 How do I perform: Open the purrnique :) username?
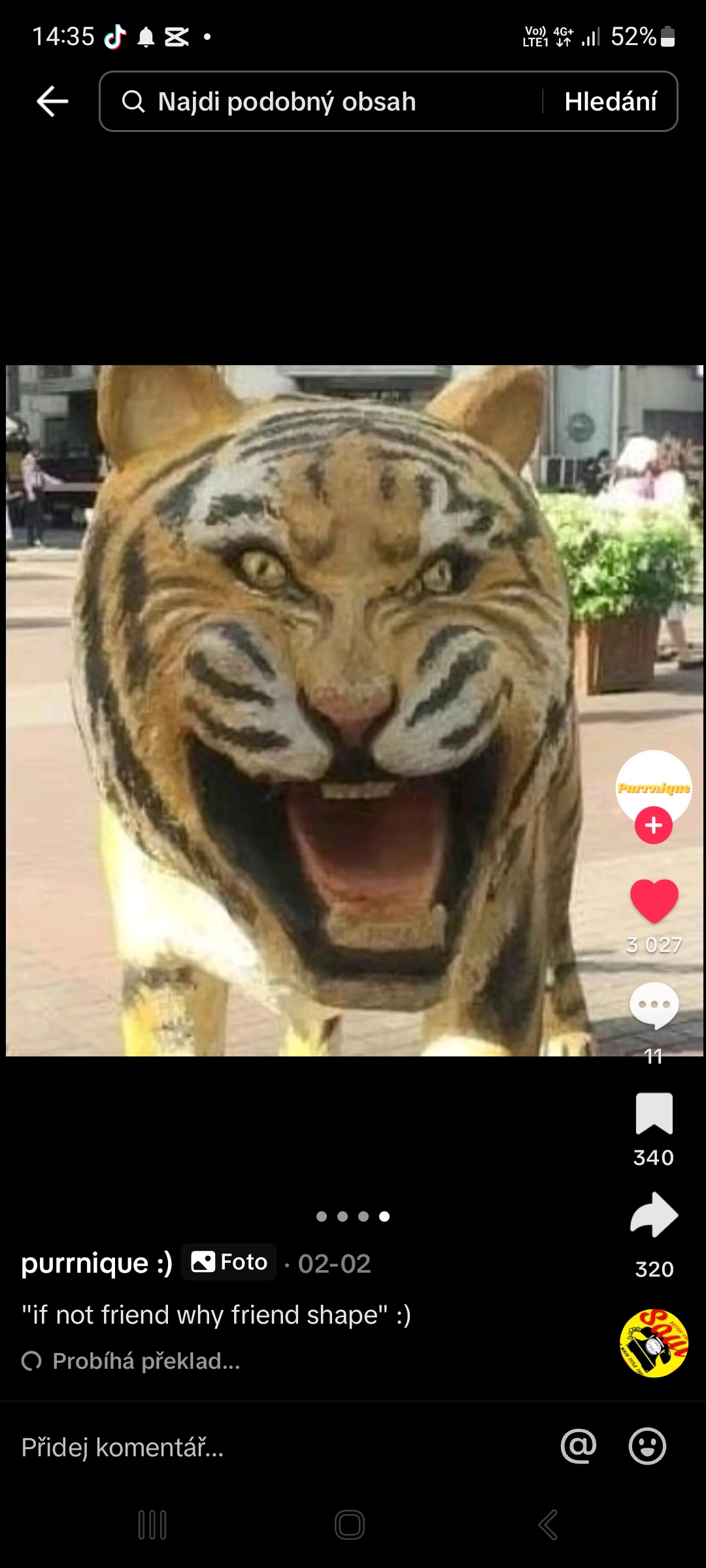point(97,1263)
